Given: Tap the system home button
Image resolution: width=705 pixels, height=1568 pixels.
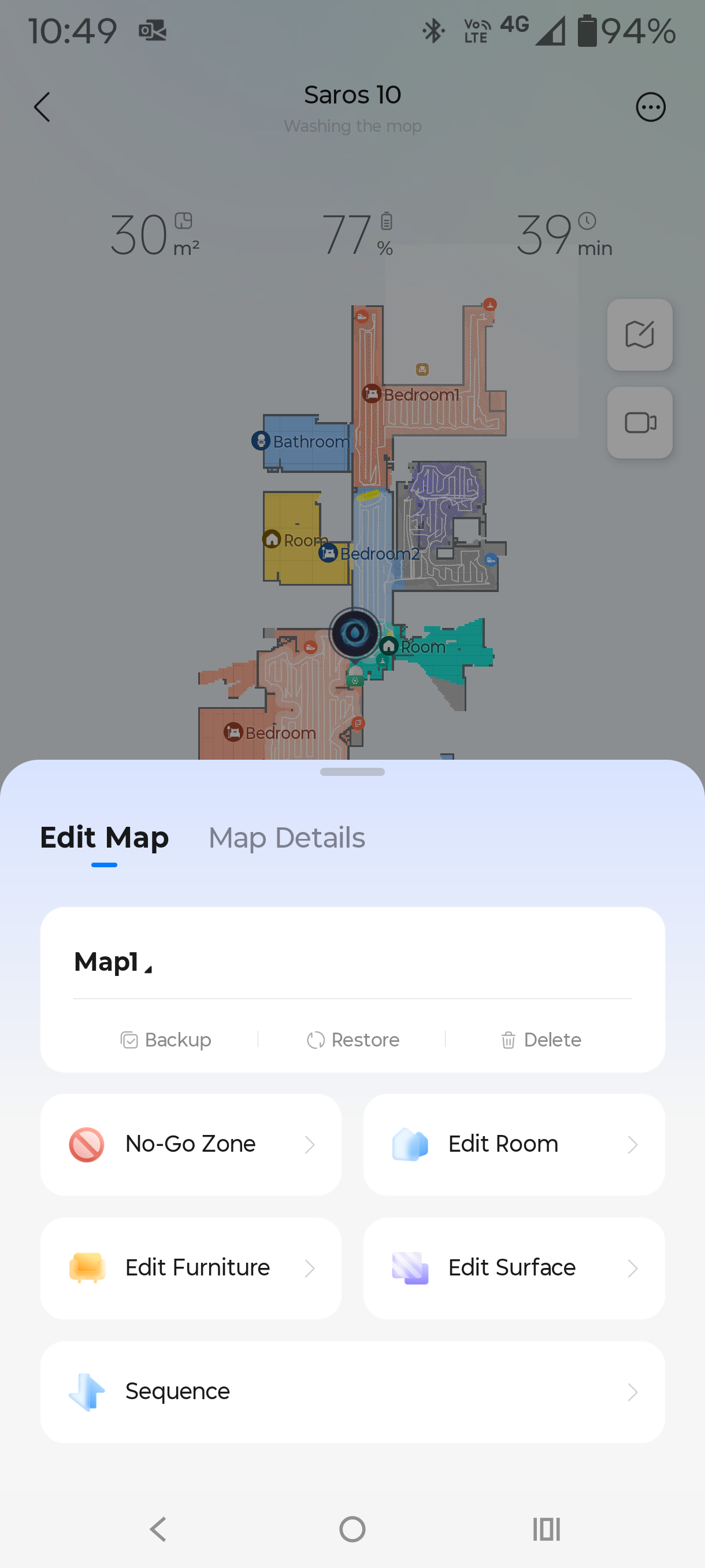Looking at the screenshot, I should point(352,1529).
